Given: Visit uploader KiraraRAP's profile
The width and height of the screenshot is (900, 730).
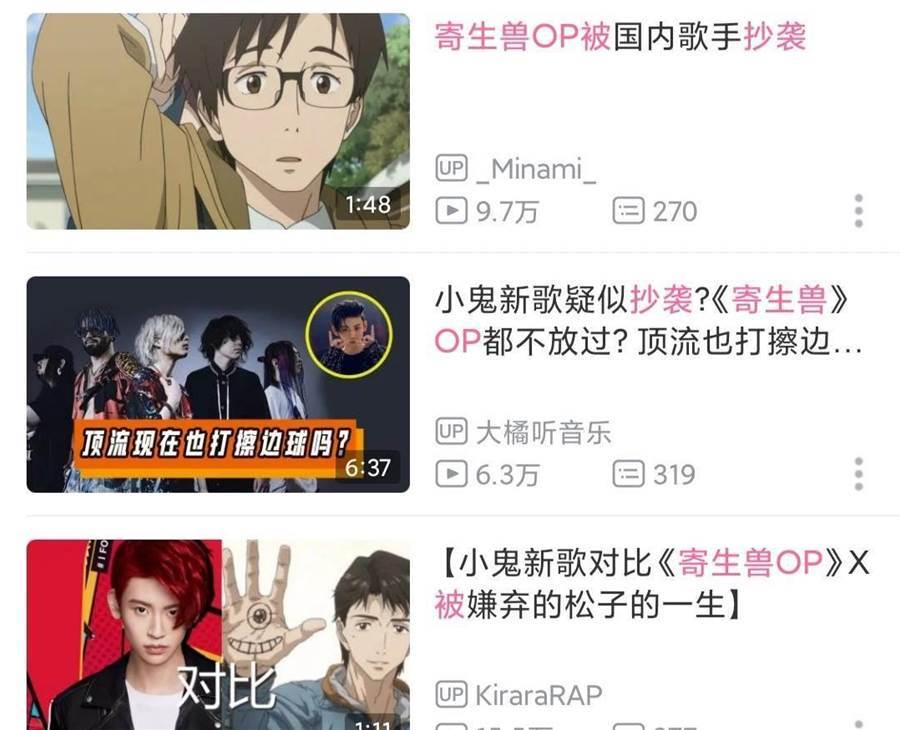Looking at the screenshot, I should point(538,694).
